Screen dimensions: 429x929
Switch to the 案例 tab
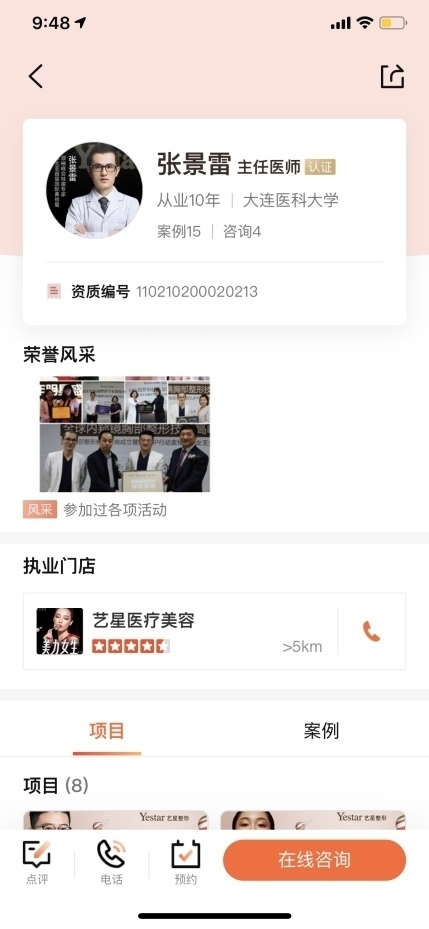tap(321, 731)
